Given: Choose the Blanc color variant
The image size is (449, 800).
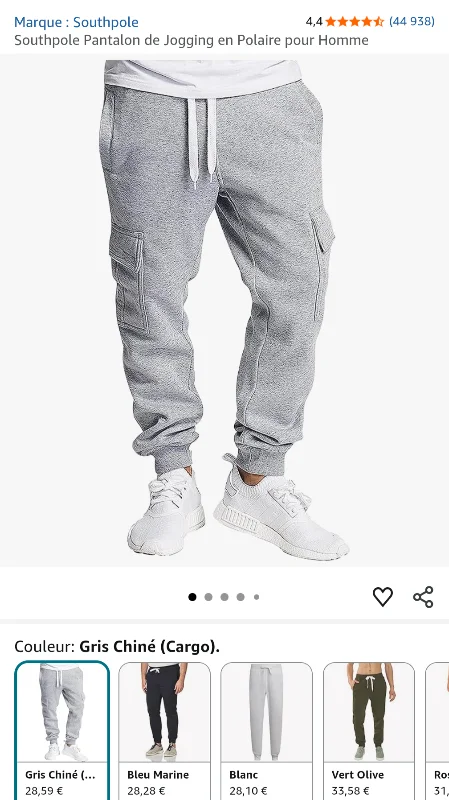Looking at the screenshot, I should coord(266,730).
